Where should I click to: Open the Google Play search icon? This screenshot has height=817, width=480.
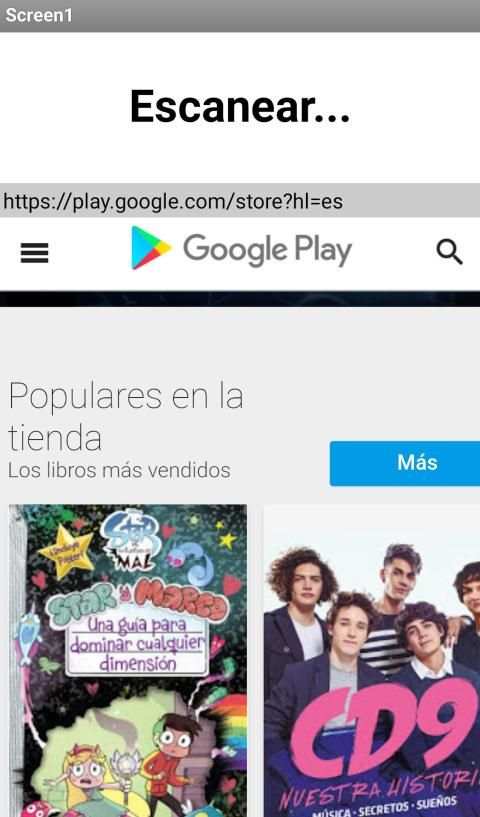tap(449, 252)
